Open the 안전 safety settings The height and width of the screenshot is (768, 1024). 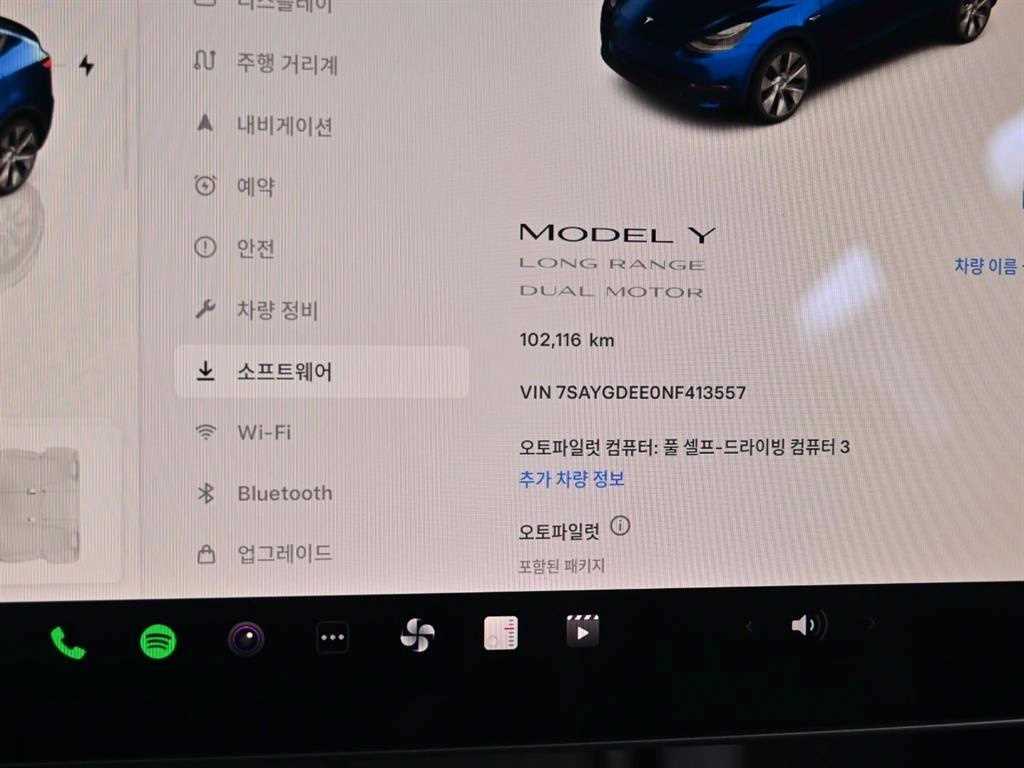click(255, 248)
